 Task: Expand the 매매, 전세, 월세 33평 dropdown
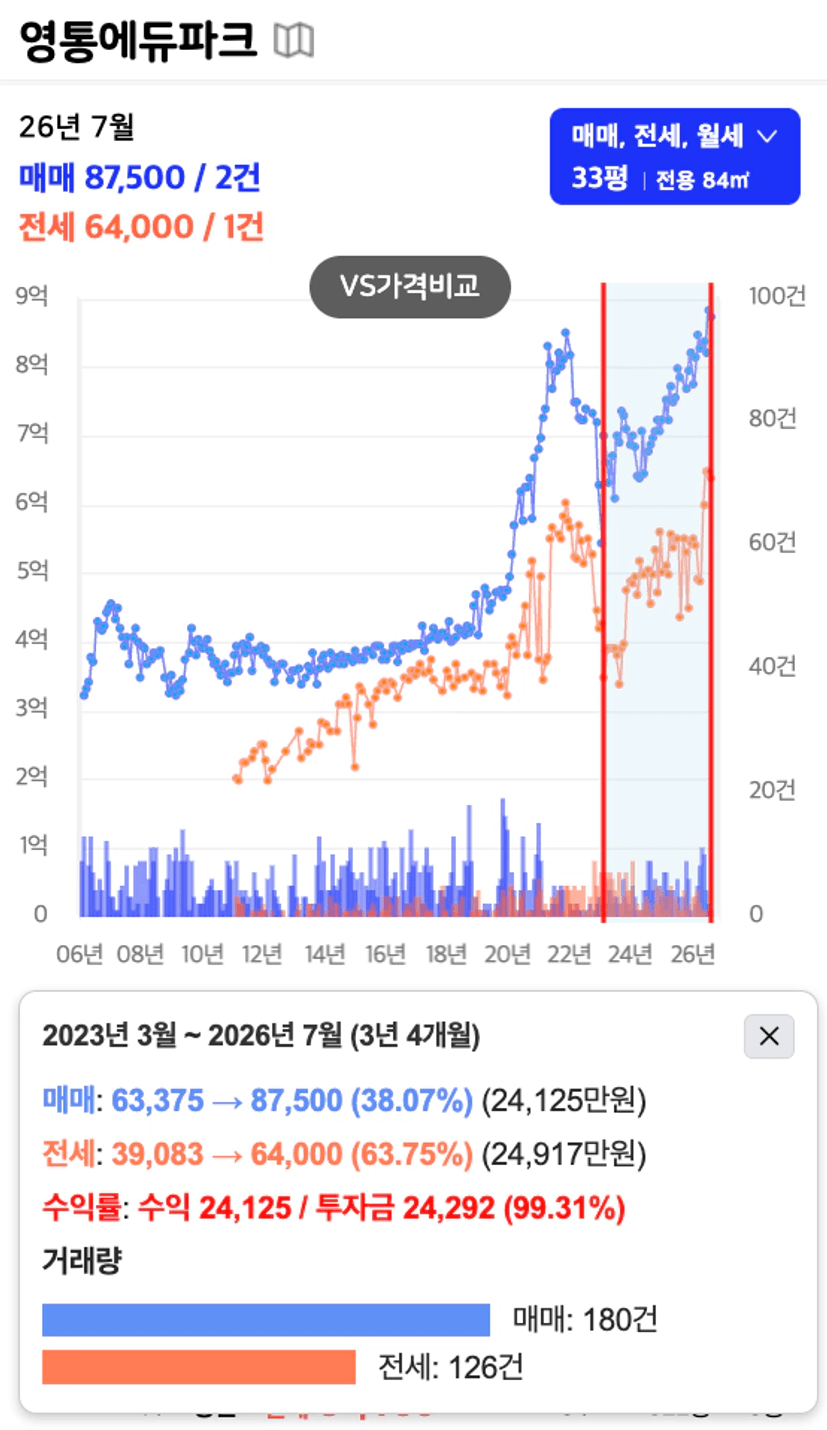pos(675,156)
